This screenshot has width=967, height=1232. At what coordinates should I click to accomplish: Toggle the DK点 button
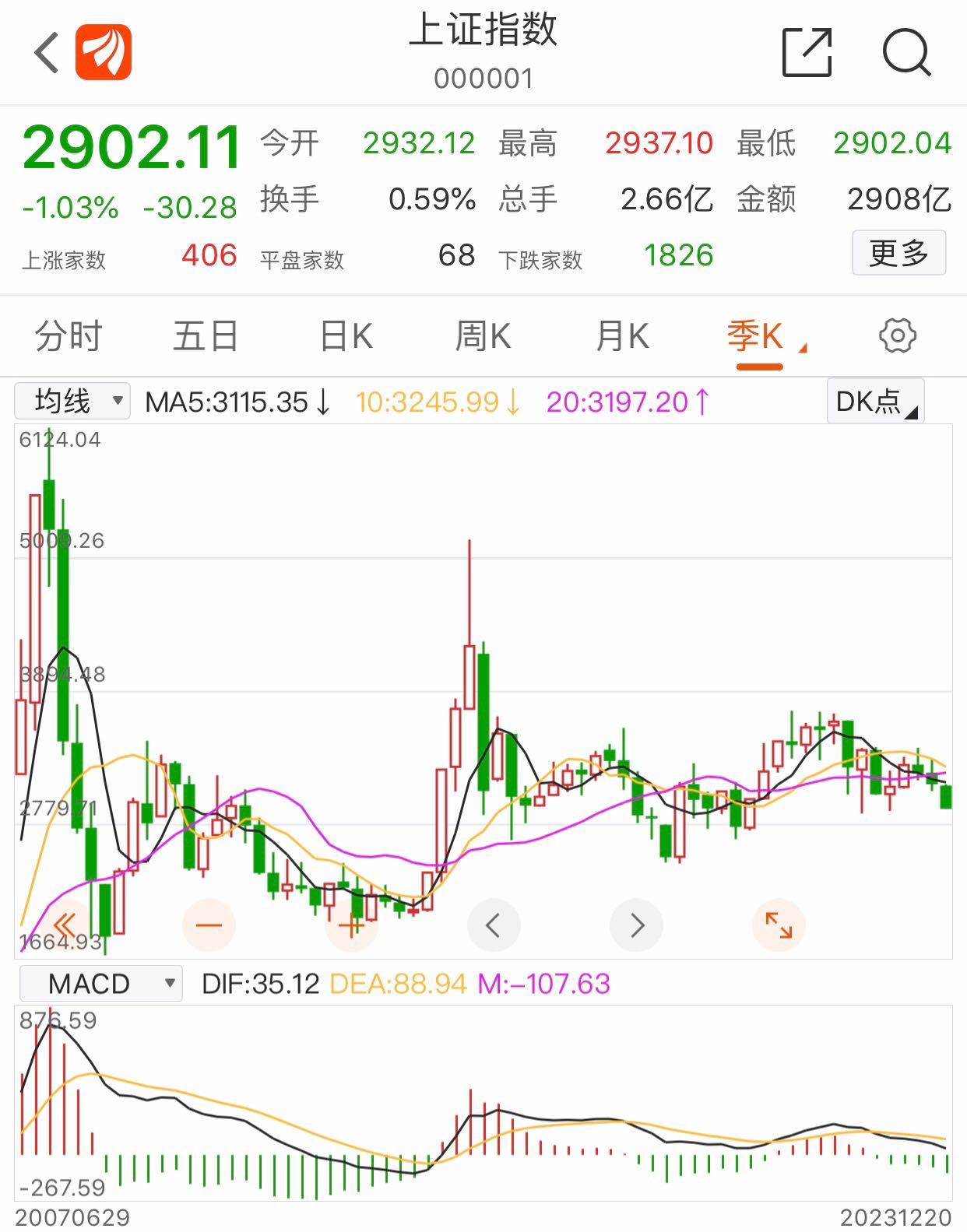(x=875, y=402)
